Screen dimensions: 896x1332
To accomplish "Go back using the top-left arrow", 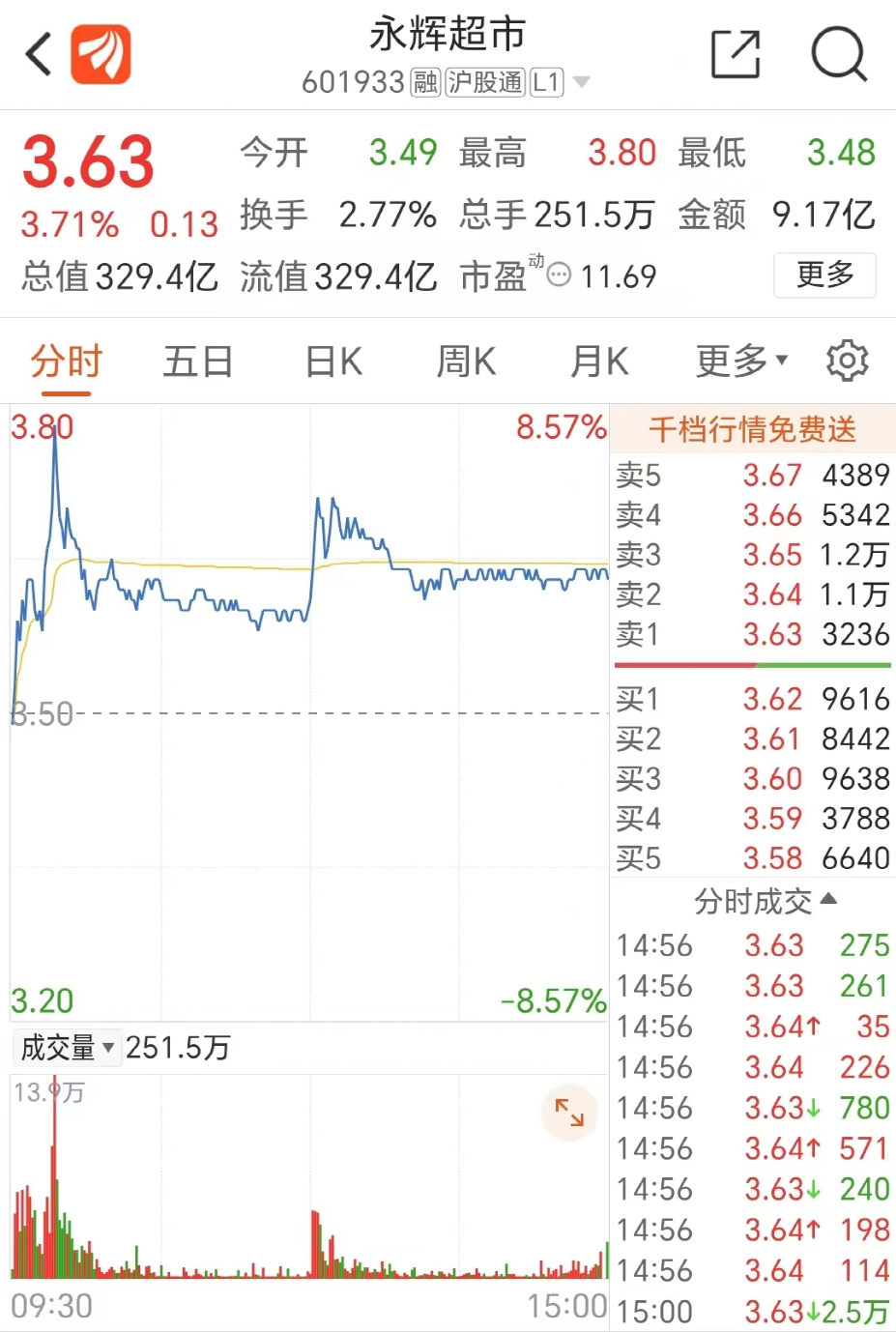I will [39, 54].
